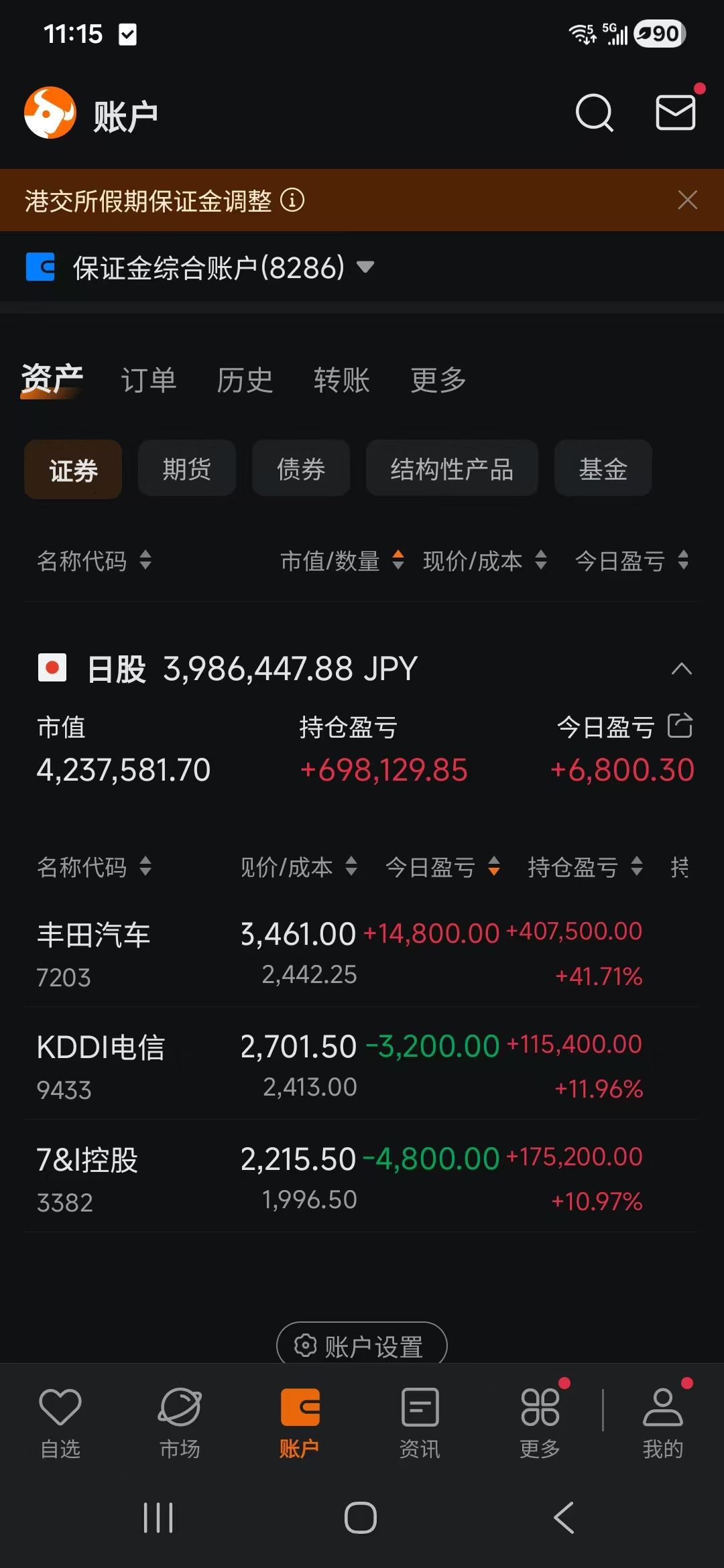Switch to the 历史 tab

coord(245,380)
